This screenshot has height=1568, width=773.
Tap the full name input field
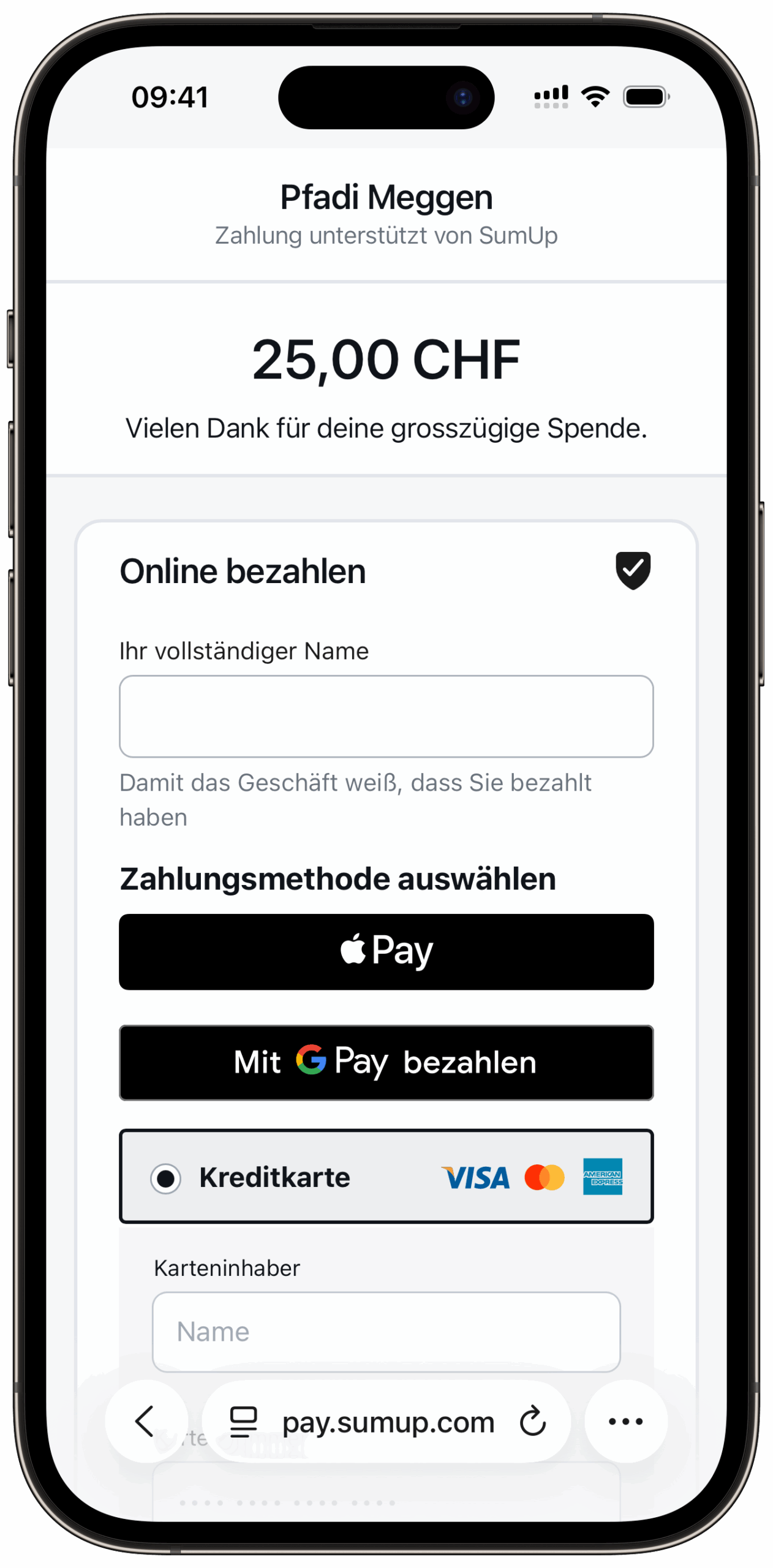pos(386,716)
